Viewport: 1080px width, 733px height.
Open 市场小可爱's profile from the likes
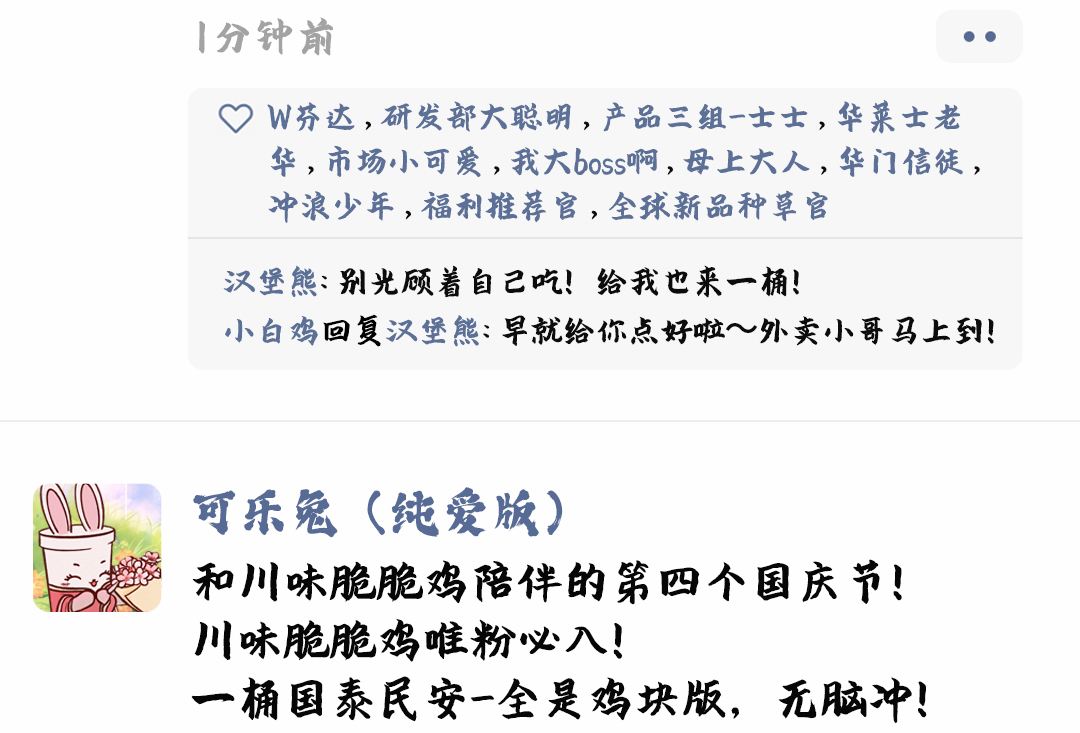(404, 162)
